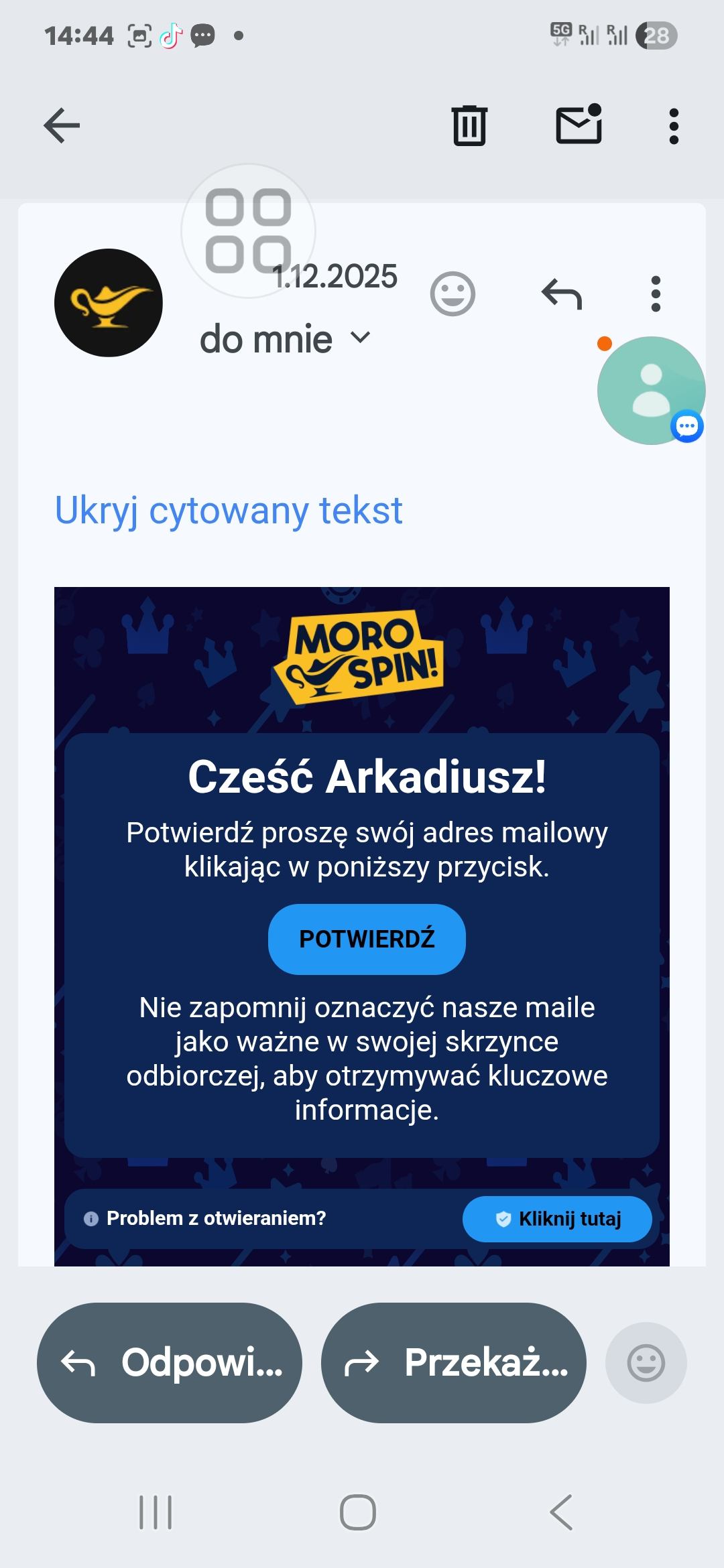Reply using the arrow in the message header

coord(562,293)
